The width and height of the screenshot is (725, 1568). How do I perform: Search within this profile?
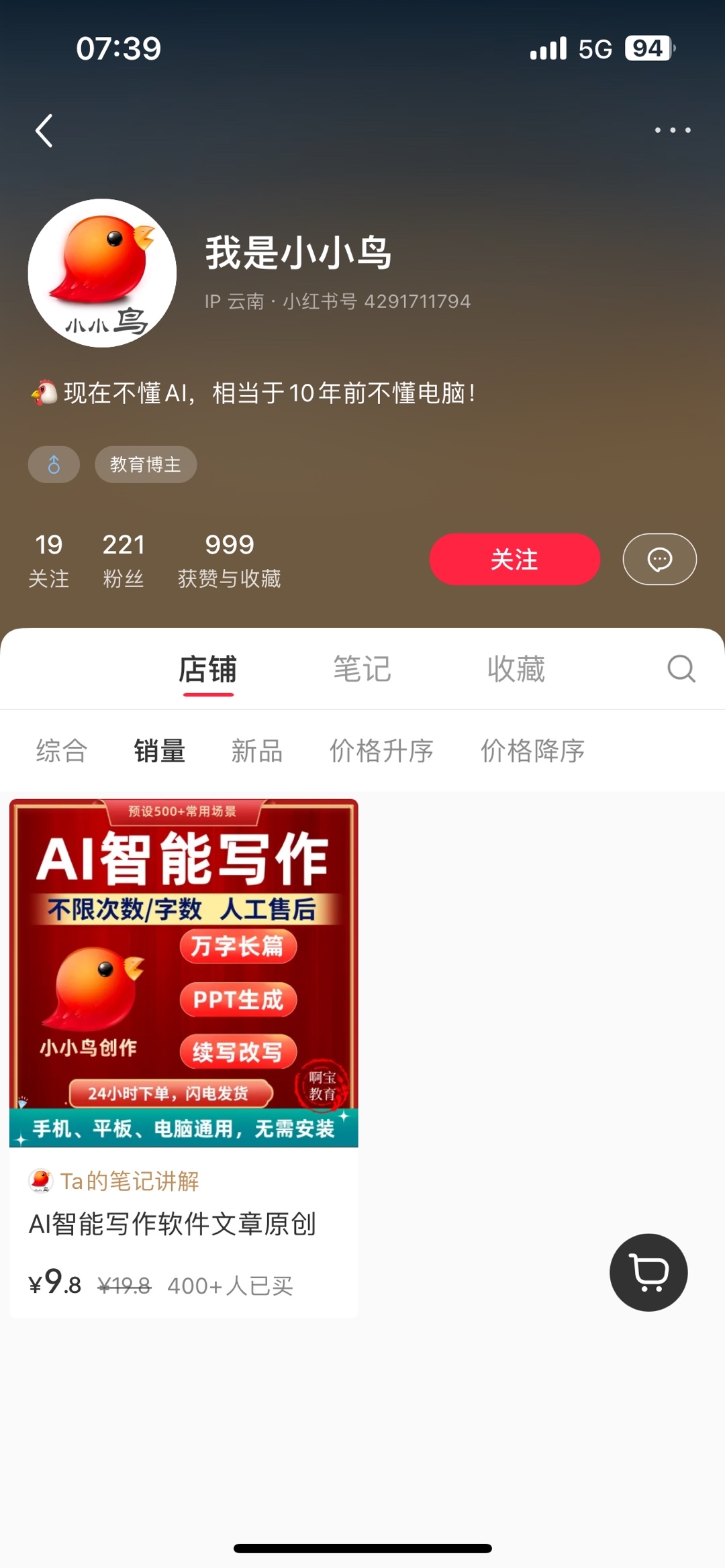681,669
